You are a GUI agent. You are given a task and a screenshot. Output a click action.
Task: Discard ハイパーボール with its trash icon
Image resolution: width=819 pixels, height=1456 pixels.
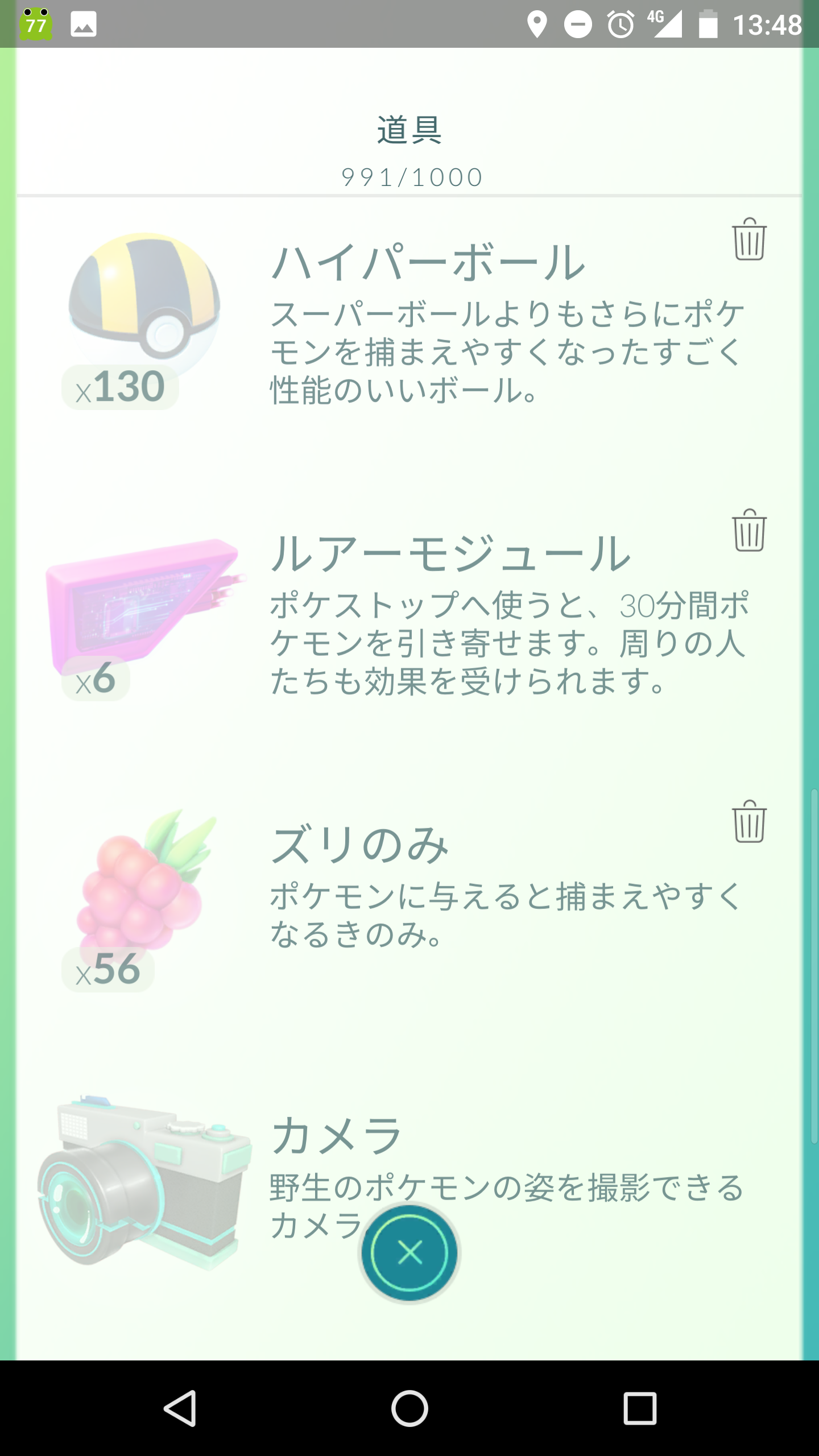pos(749,239)
